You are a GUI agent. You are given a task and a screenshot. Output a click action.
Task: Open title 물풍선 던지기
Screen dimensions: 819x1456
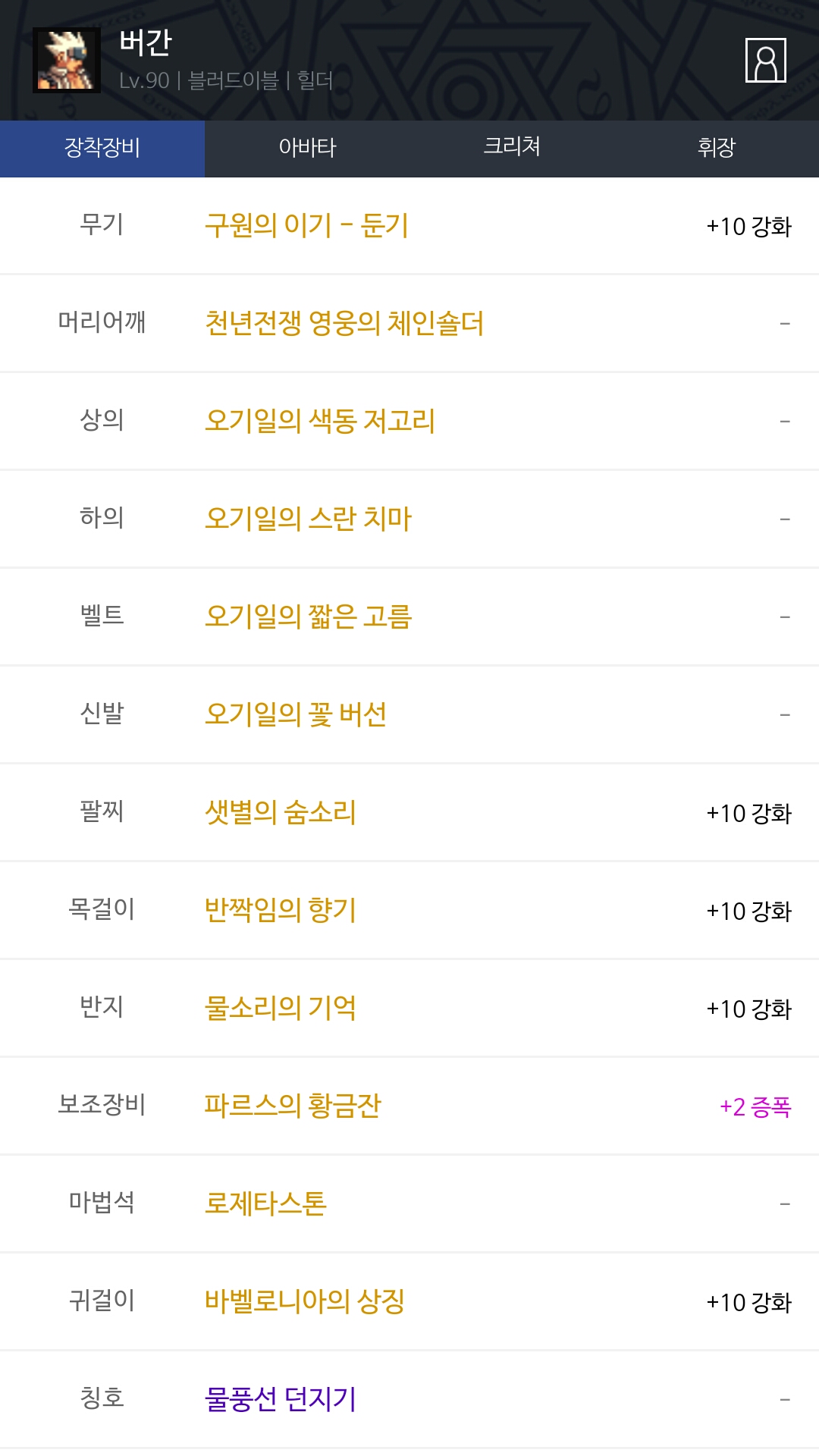tap(281, 1399)
